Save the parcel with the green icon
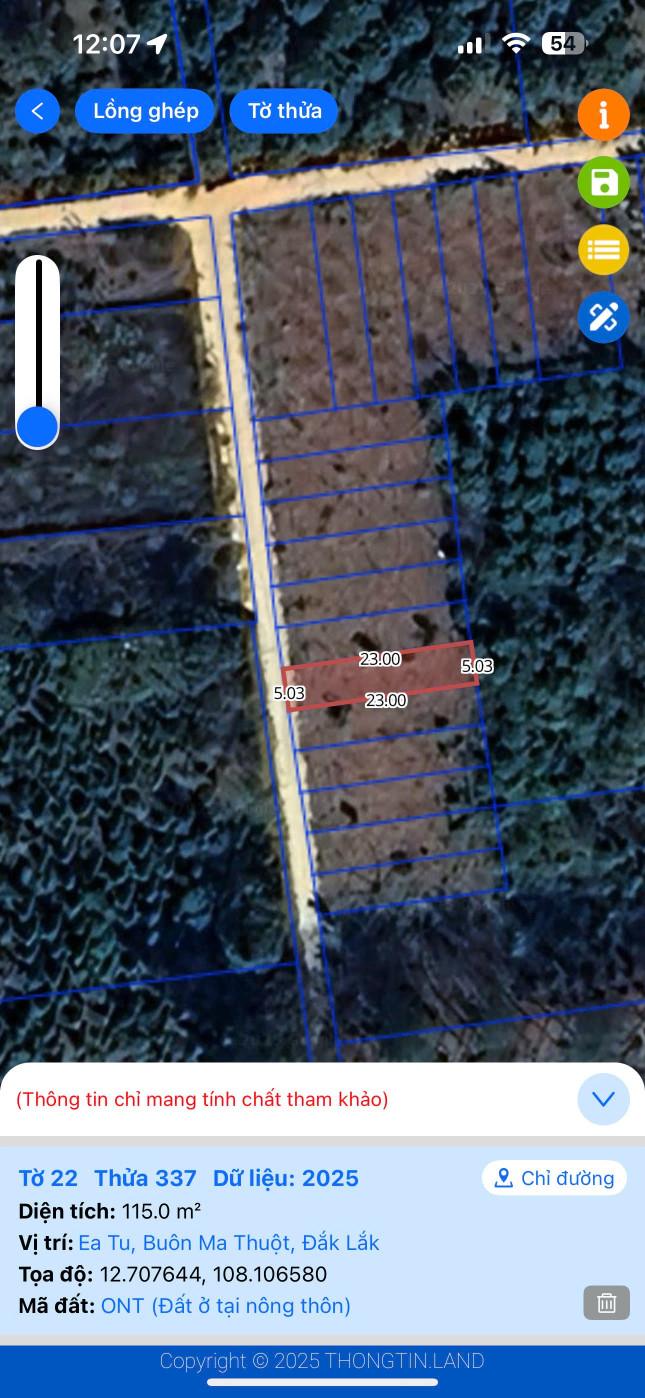The height and width of the screenshot is (1398, 645). tap(603, 183)
